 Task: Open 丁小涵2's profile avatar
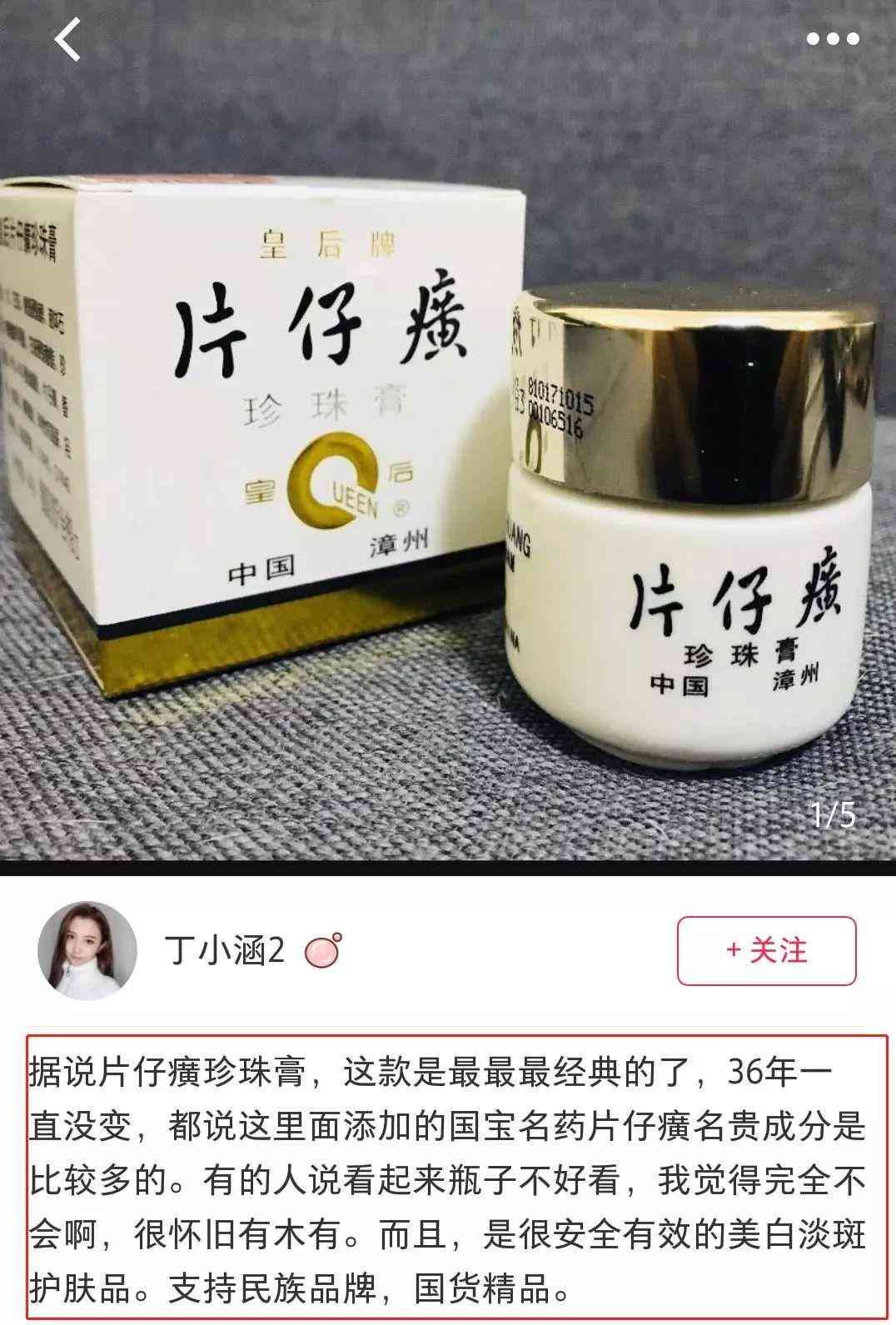(87, 949)
